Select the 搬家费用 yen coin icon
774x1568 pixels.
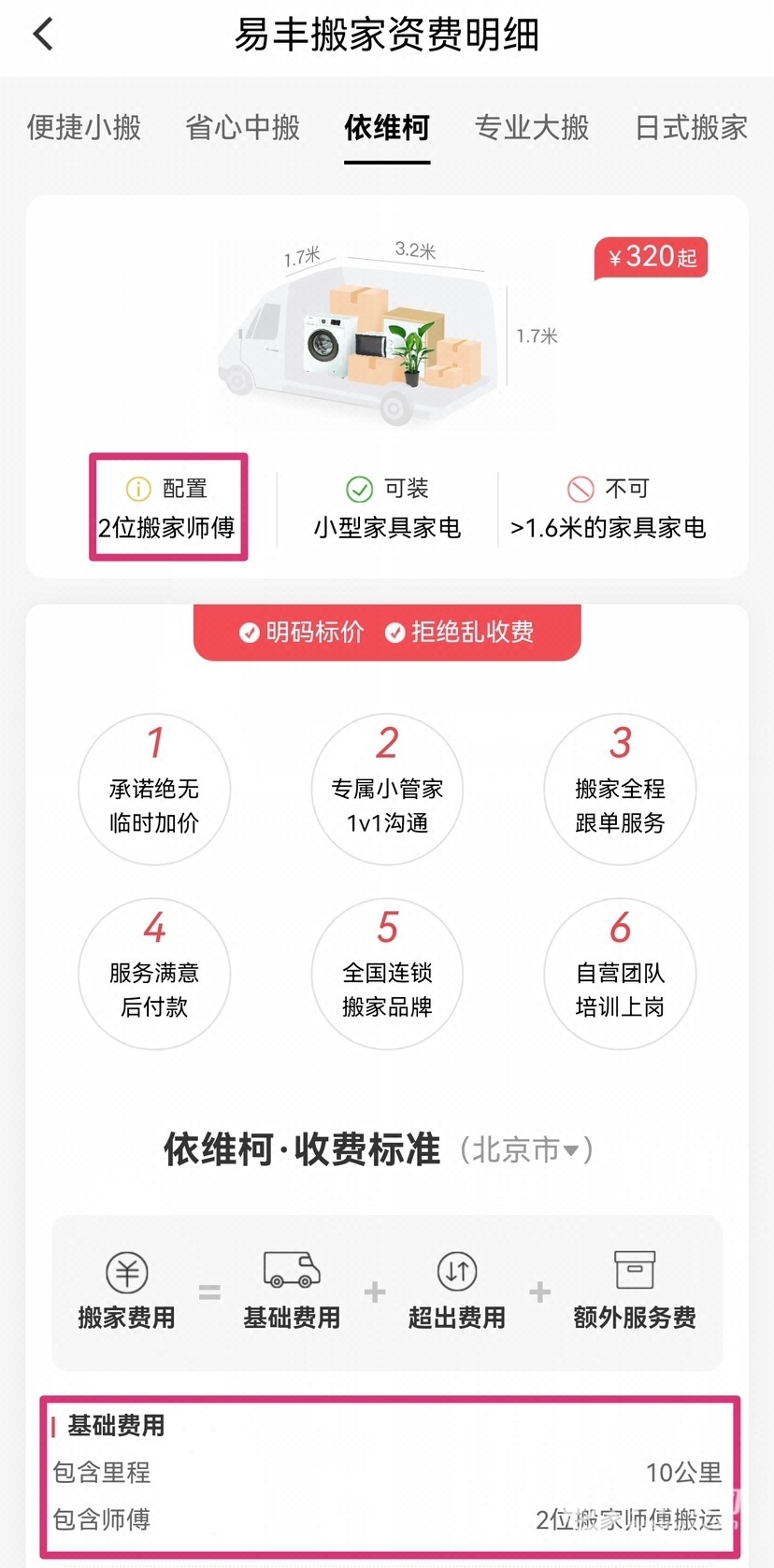coord(126,1274)
